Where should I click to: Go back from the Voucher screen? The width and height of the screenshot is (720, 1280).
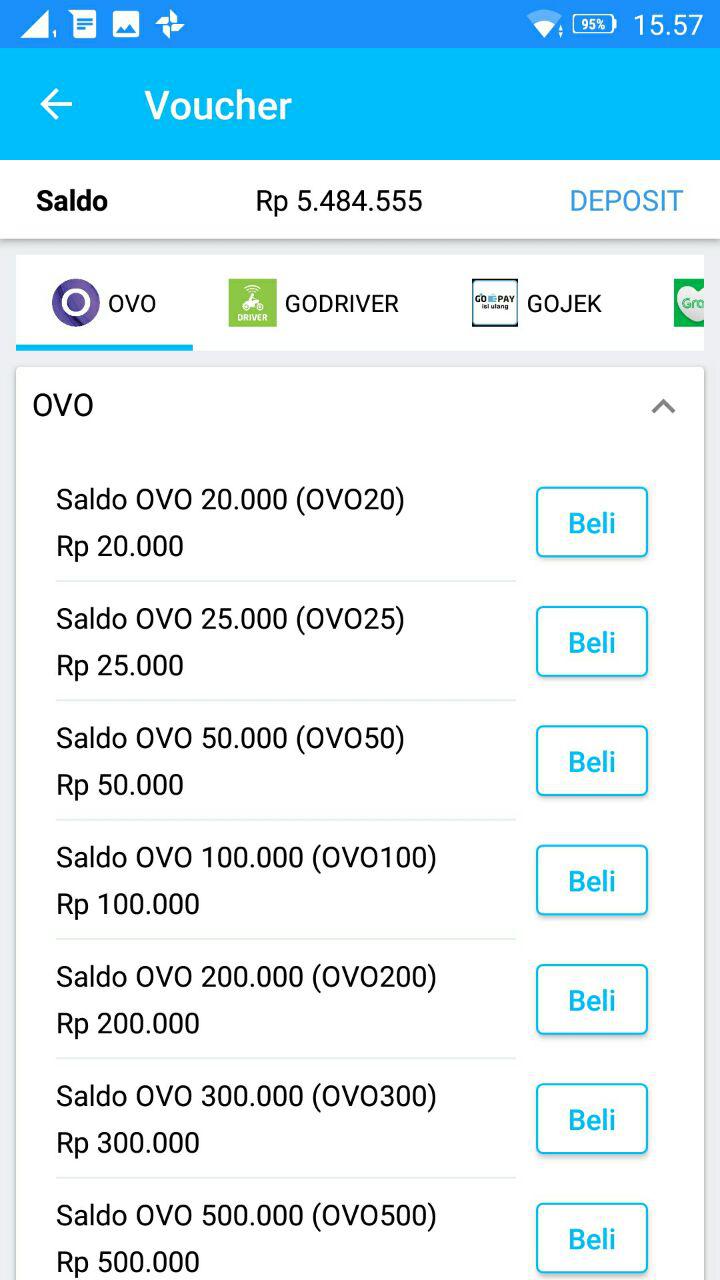coord(56,104)
